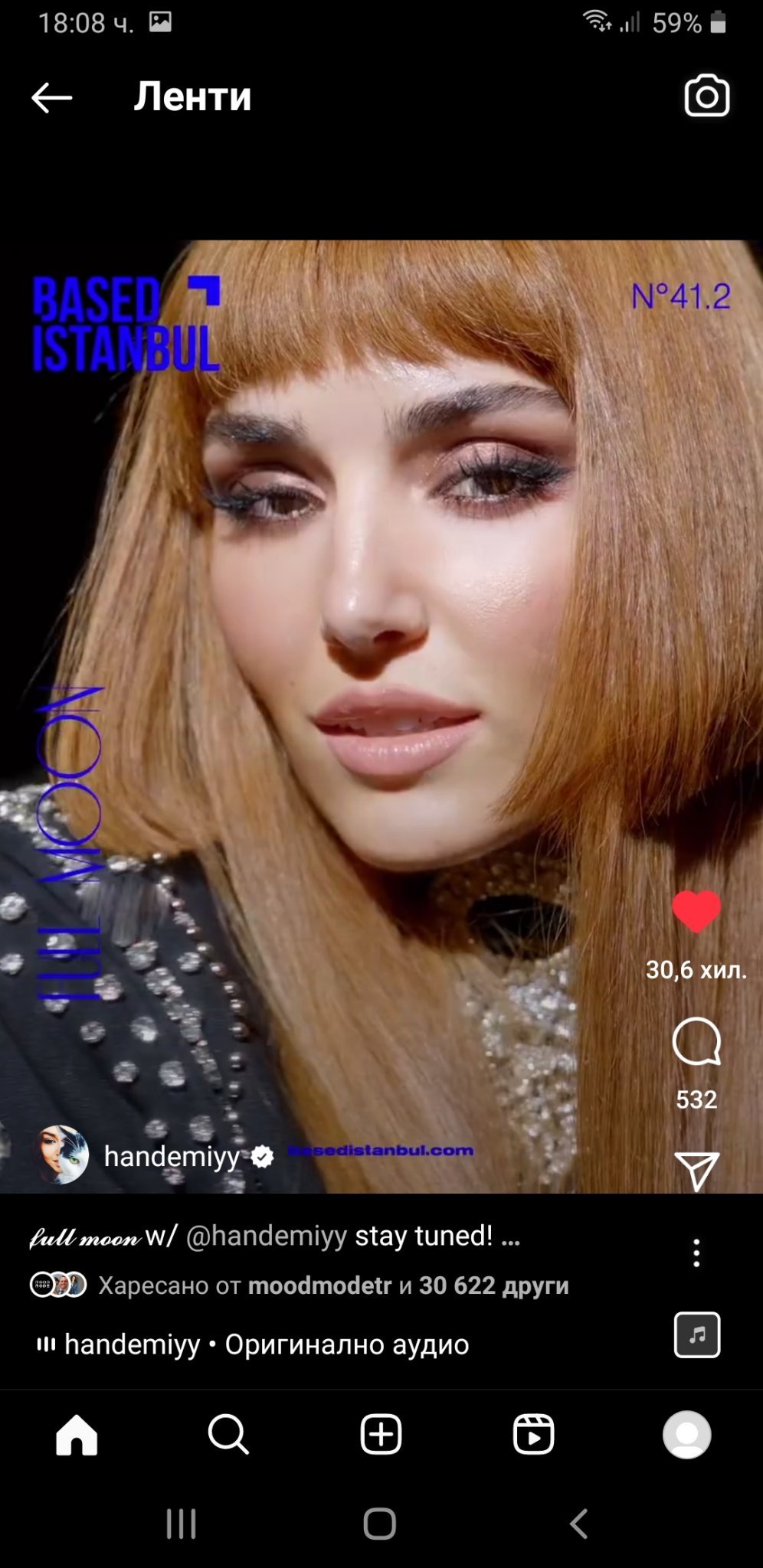Open handemiyy's profile from the username
The height and width of the screenshot is (1568, 763).
(172, 1156)
